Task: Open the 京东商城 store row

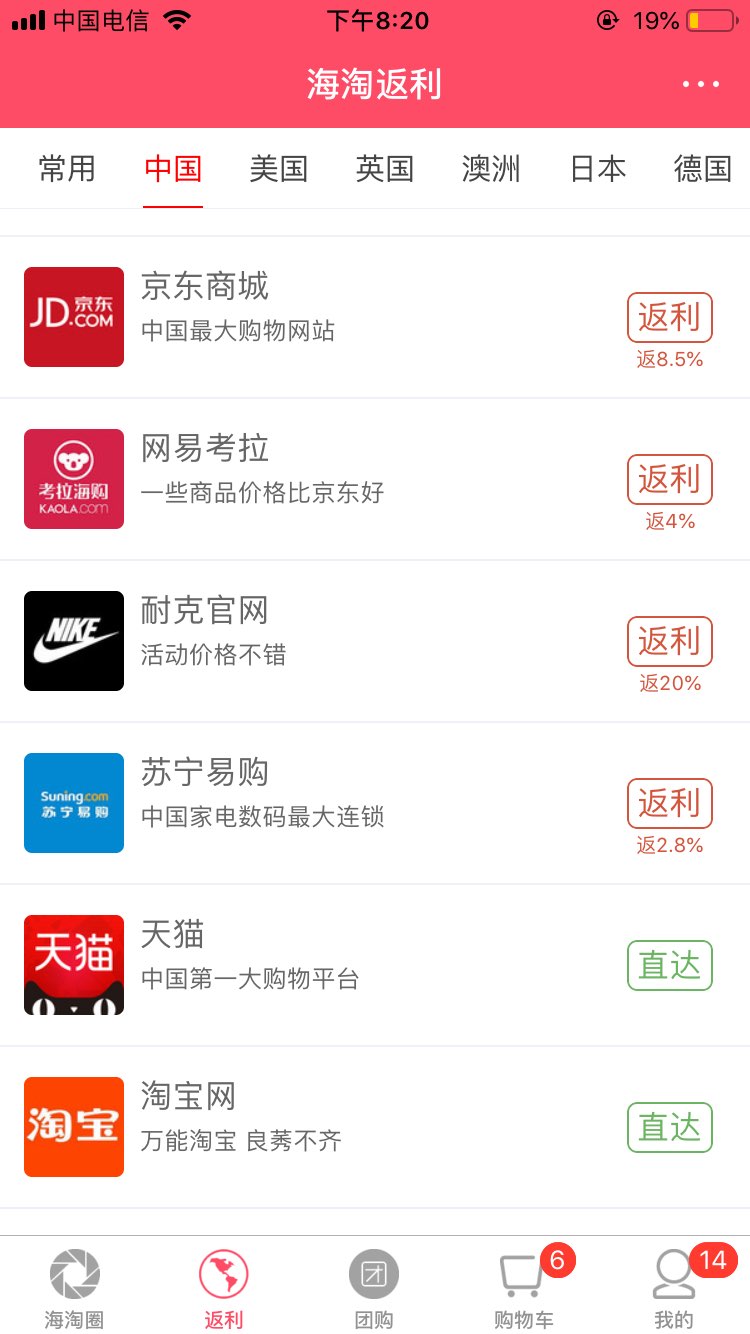Action: pyautogui.click(x=375, y=317)
